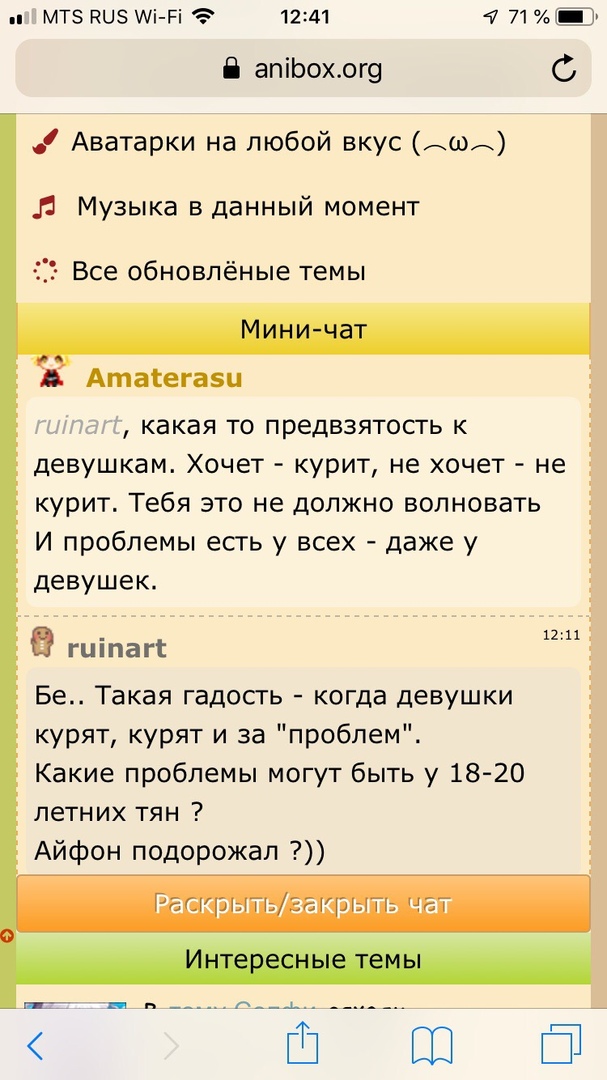Open Amaterasu's profile
The image size is (607, 1080).
(164, 378)
